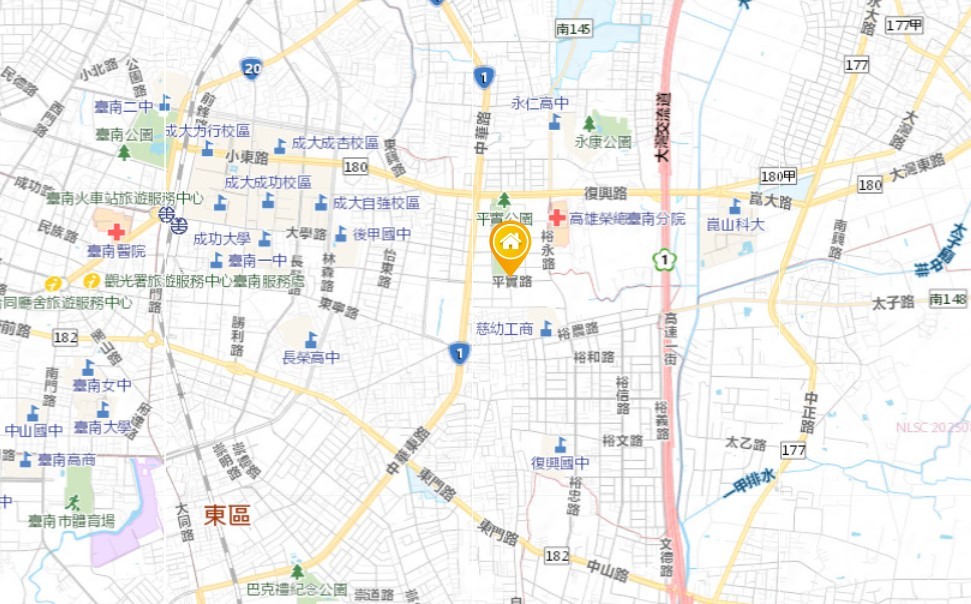This screenshot has width=971, height=604.
Task: Tap the orange home marker pin
Action: (x=510, y=244)
